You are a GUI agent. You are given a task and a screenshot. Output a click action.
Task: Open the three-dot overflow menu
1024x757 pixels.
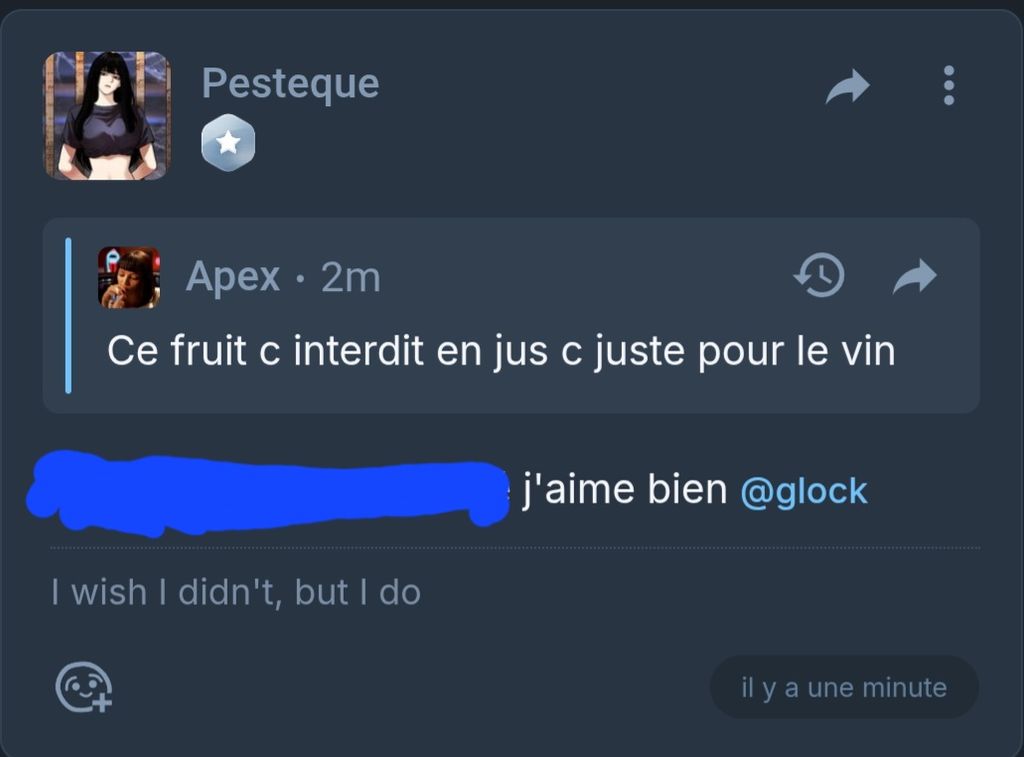pyautogui.click(x=948, y=86)
